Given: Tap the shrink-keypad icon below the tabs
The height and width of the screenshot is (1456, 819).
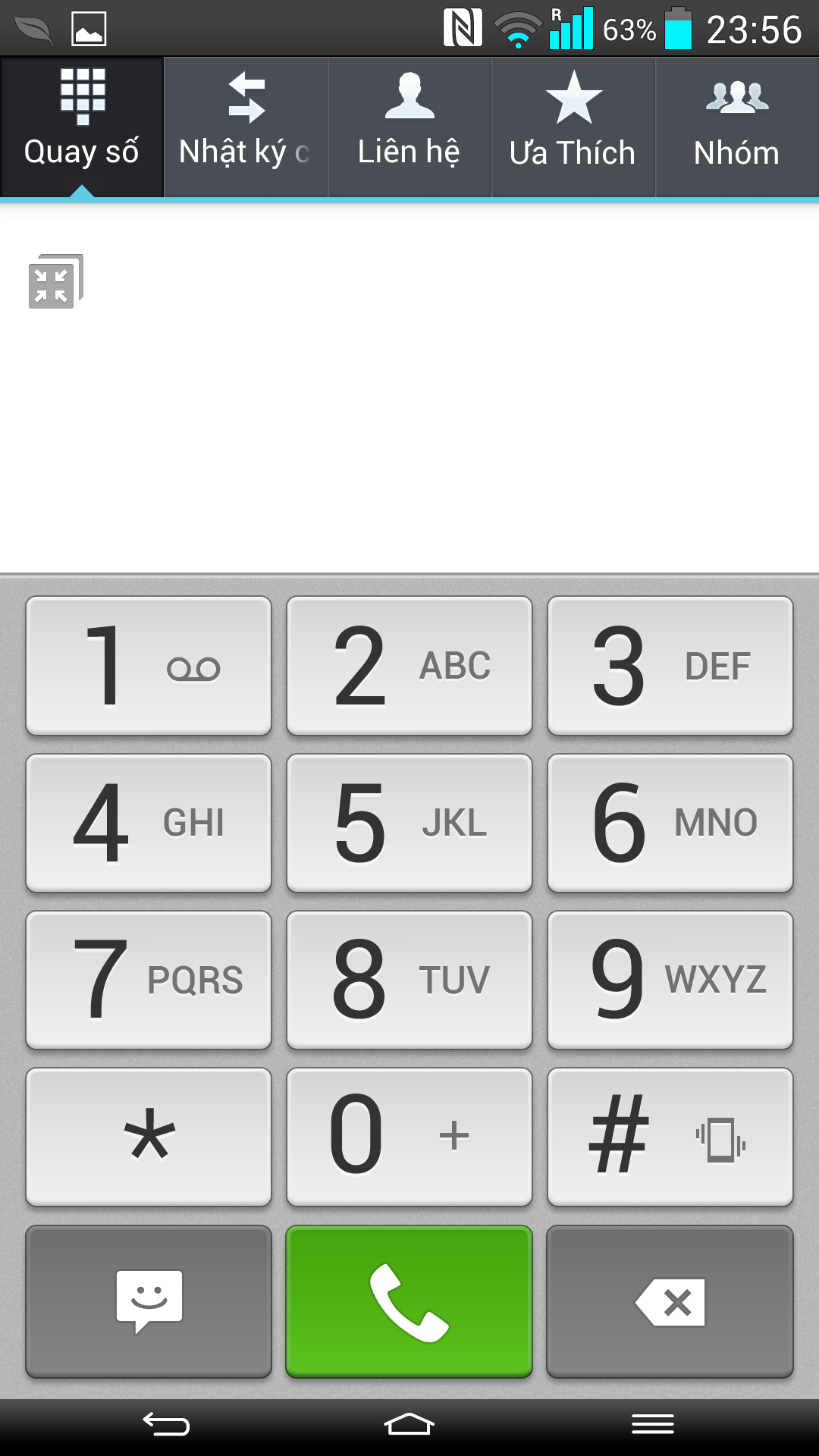Looking at the screenshot, I should point(55,281).
